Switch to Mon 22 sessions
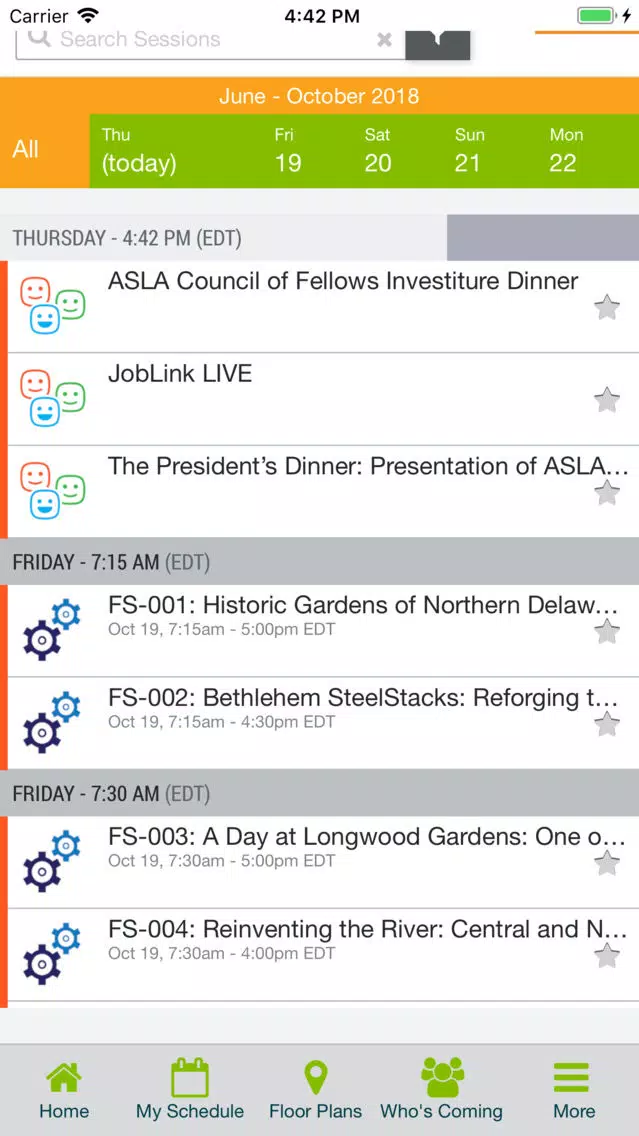This screenshot has width=639, height=1136. (563, 151)
